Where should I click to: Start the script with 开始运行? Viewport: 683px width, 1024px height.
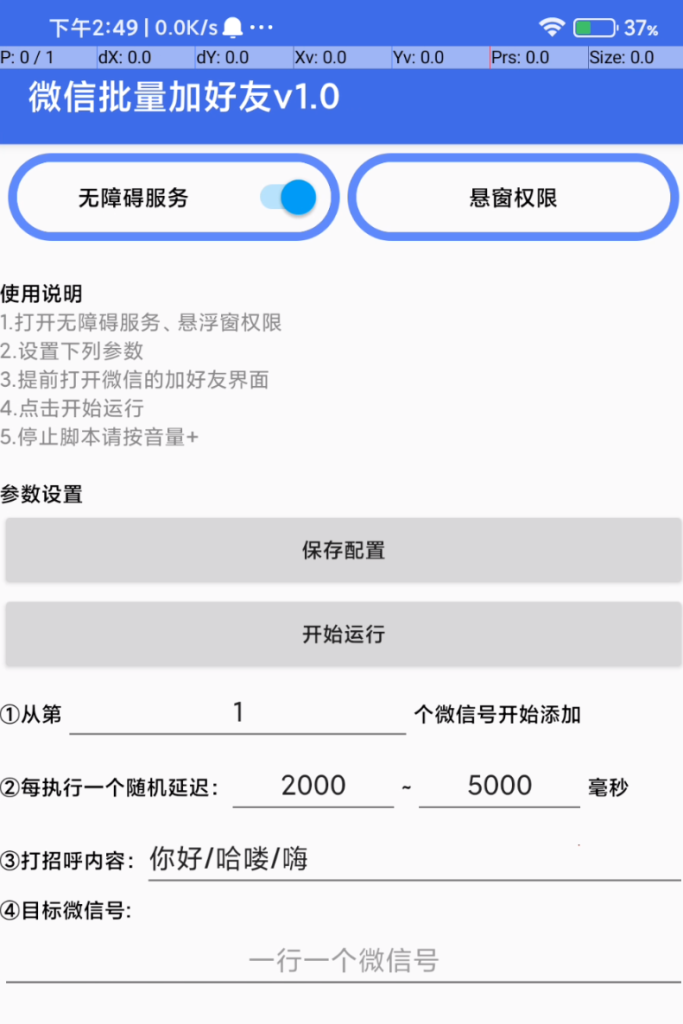(x=343, y=634)
